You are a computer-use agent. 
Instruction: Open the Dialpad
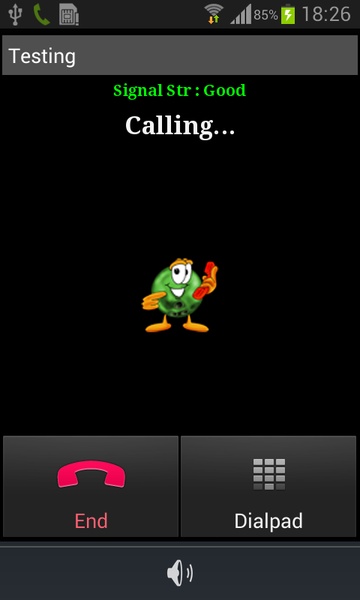point(269,486)
